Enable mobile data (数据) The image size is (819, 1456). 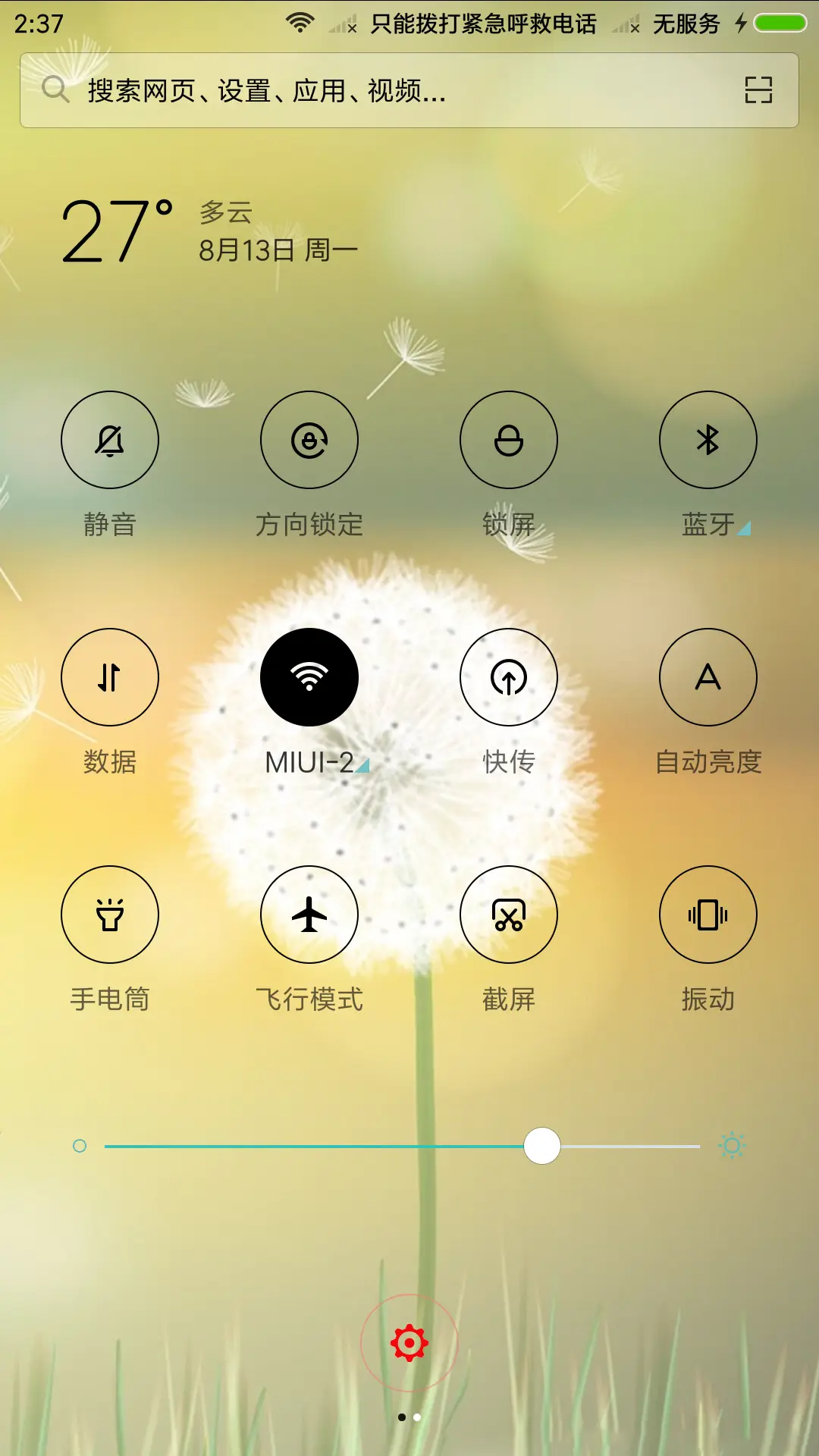click(x=110, y=677)
